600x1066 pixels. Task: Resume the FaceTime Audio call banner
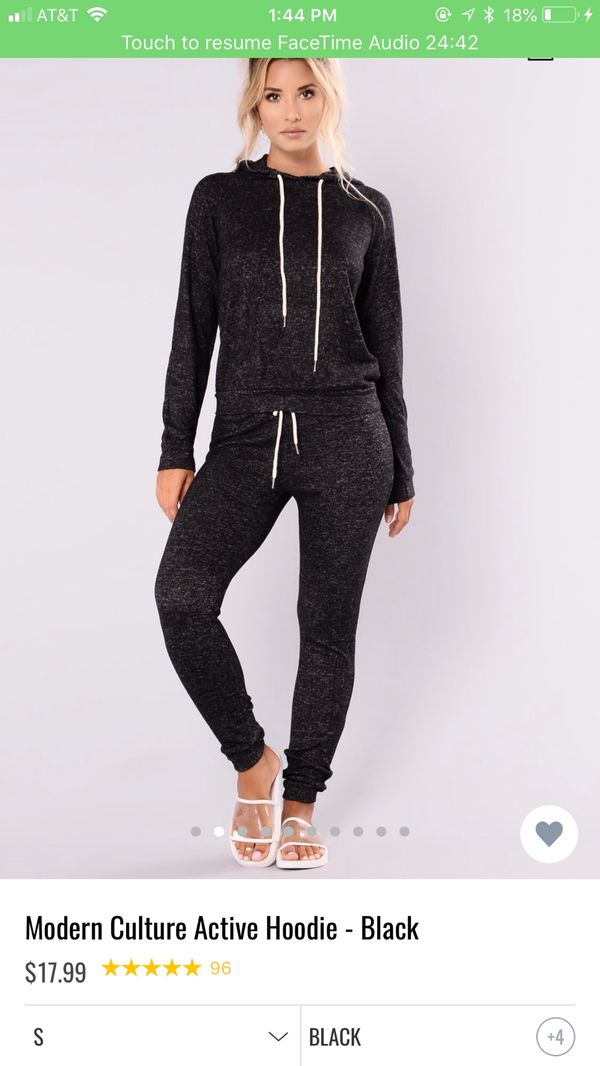(x=300, y=42)
